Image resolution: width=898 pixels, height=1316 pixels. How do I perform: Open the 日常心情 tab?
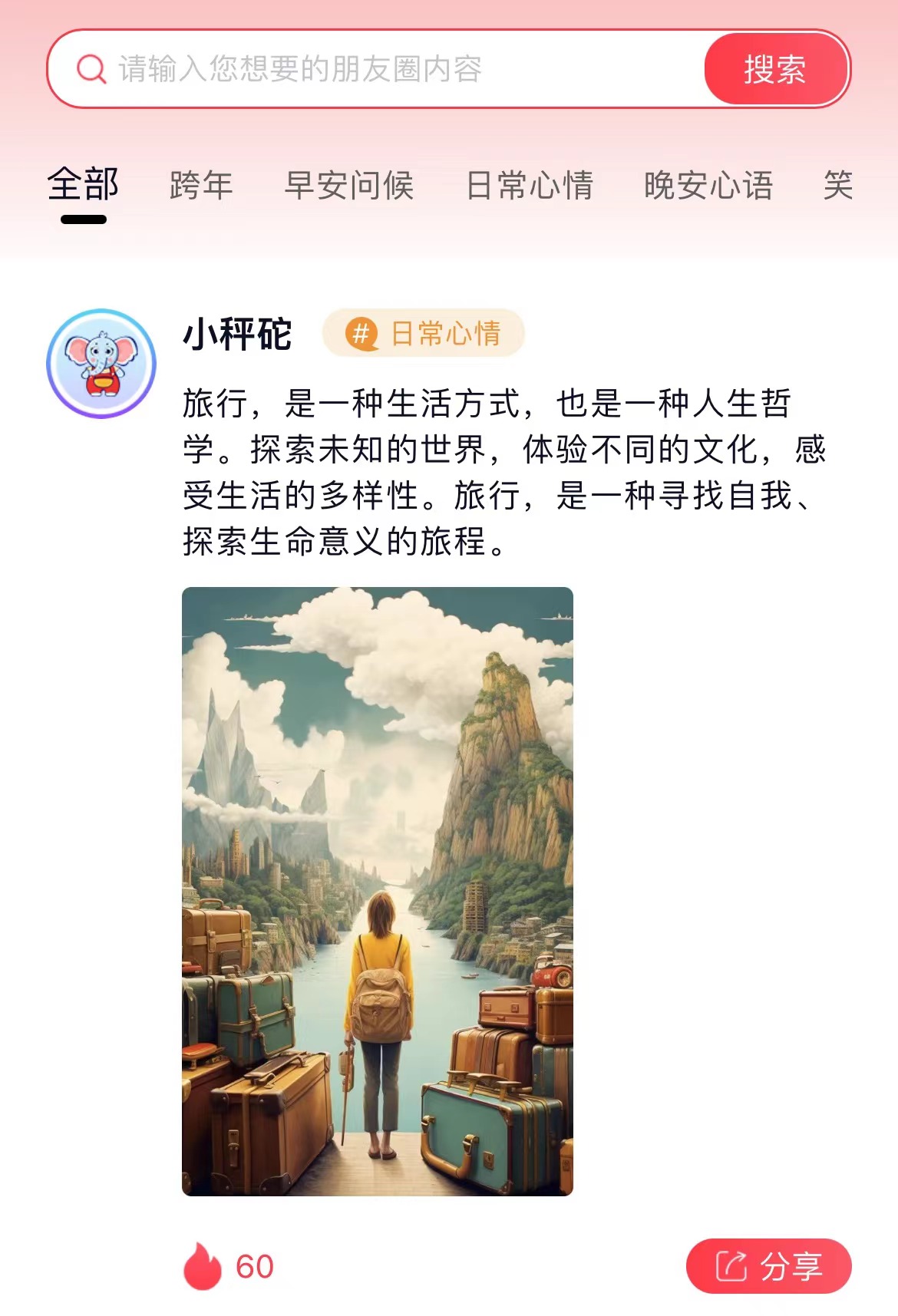[530, 186]
